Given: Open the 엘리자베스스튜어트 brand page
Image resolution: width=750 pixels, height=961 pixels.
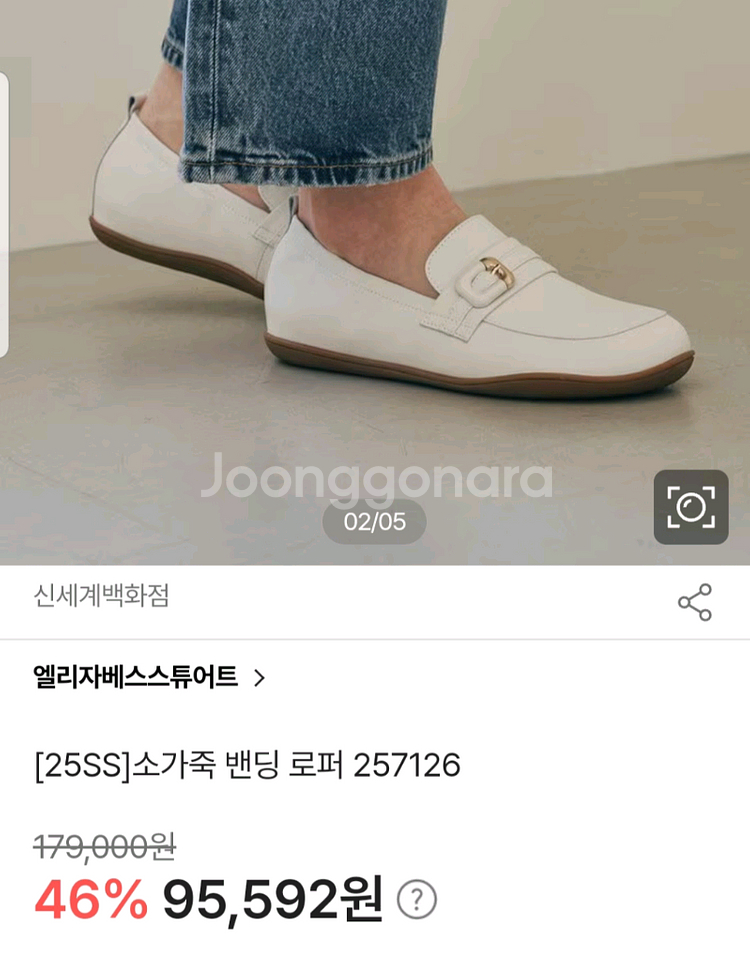Looking at the screenshot, I should (x=150, y=678).
